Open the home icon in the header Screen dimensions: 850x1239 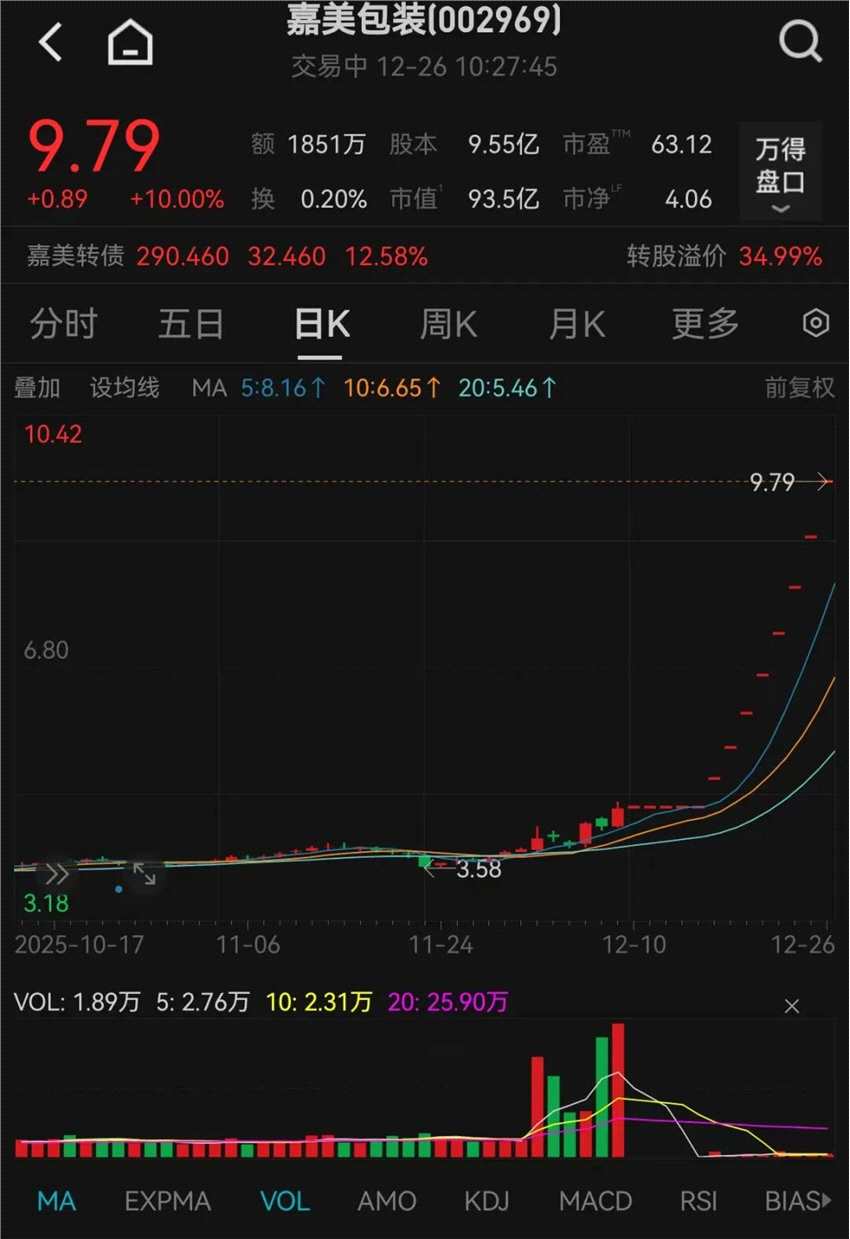coord(130,43)
